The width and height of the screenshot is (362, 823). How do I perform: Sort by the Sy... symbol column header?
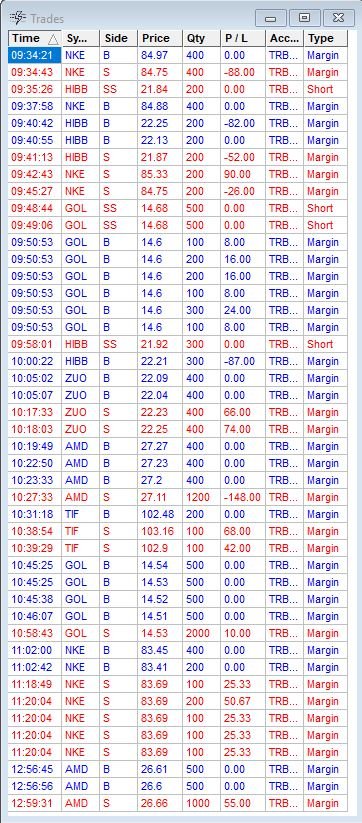[81, 38]
